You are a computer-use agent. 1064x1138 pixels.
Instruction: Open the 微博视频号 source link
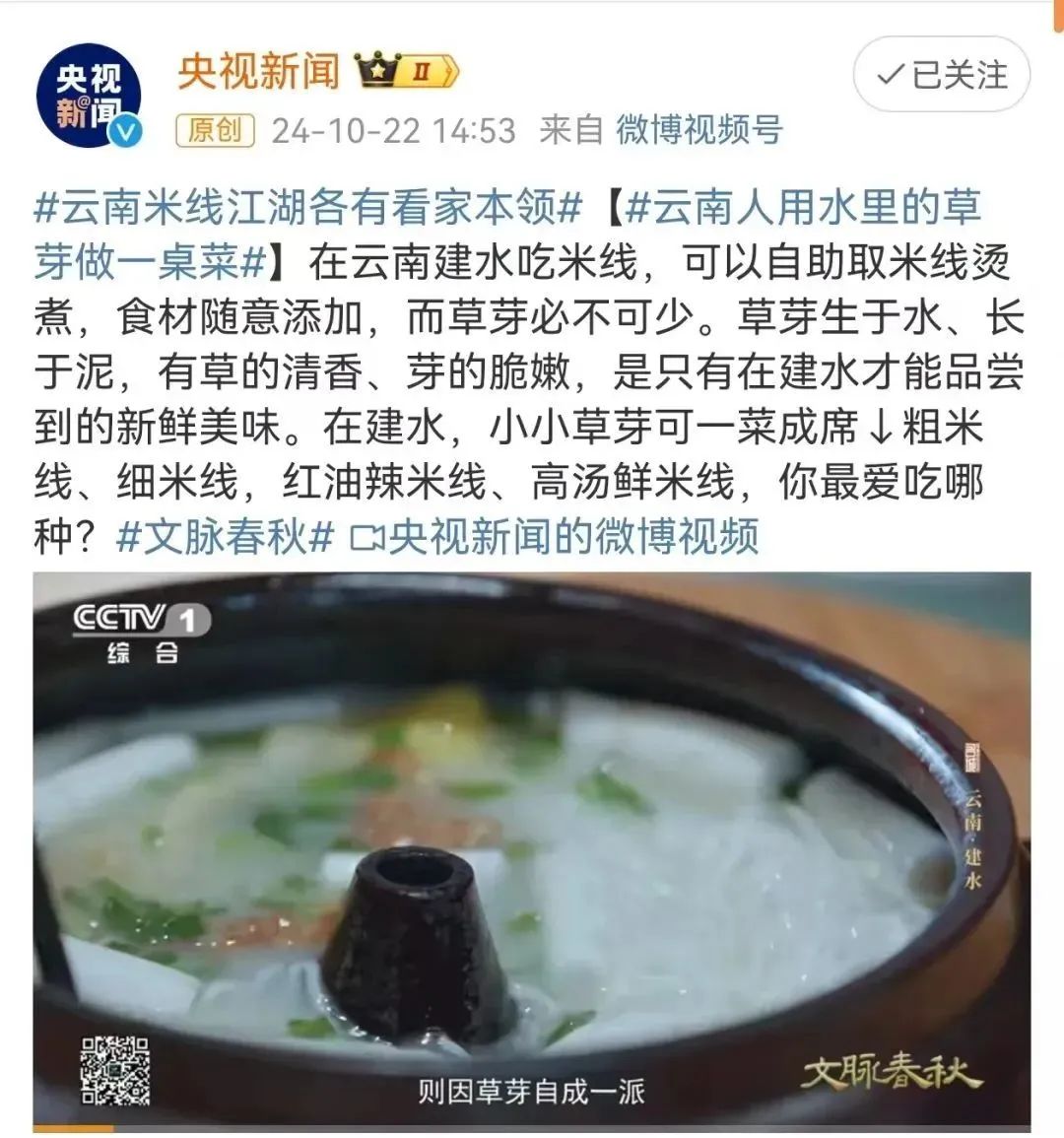(699, 130)
